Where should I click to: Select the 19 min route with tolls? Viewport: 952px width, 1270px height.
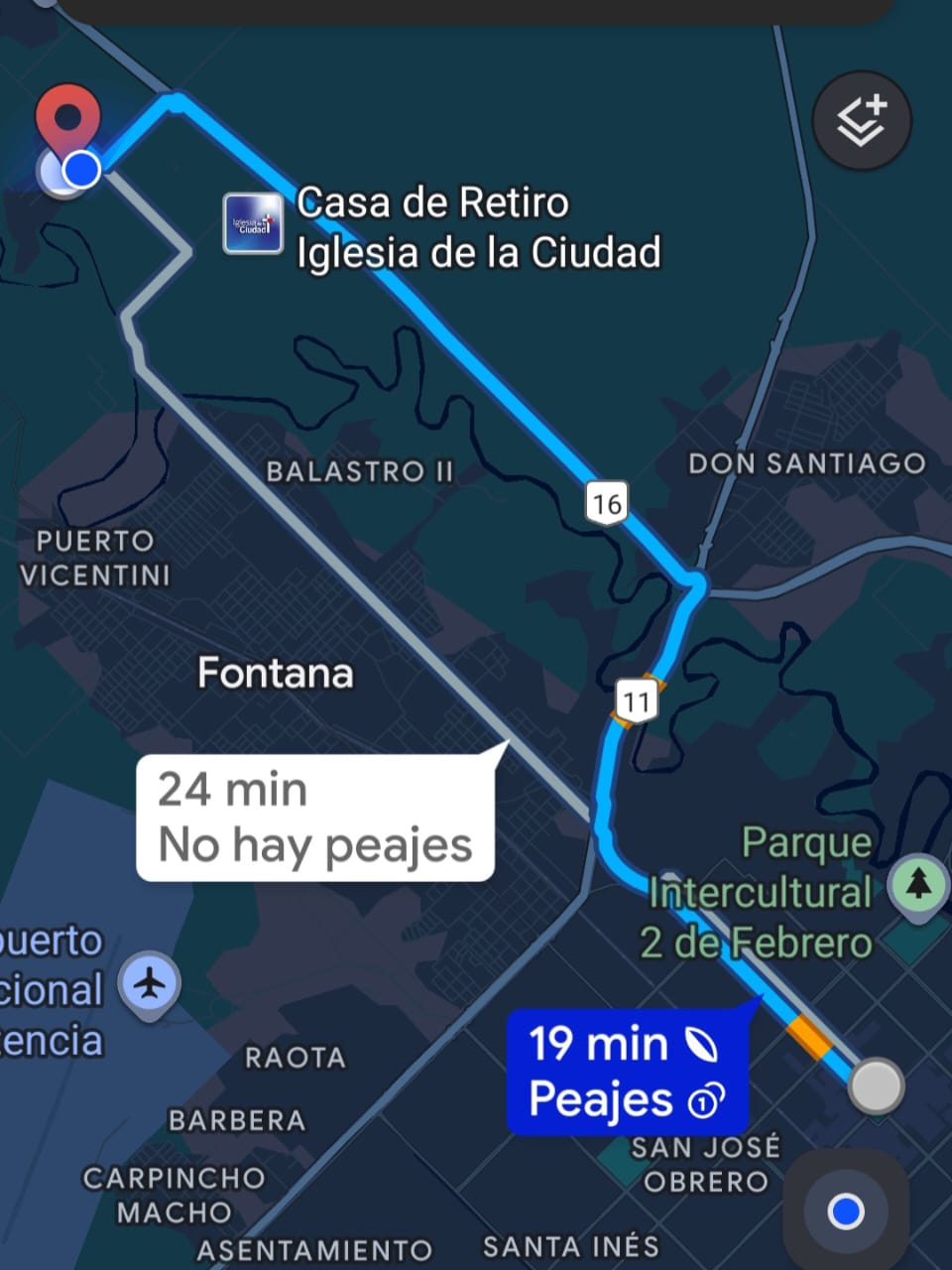click(627, 1072)
